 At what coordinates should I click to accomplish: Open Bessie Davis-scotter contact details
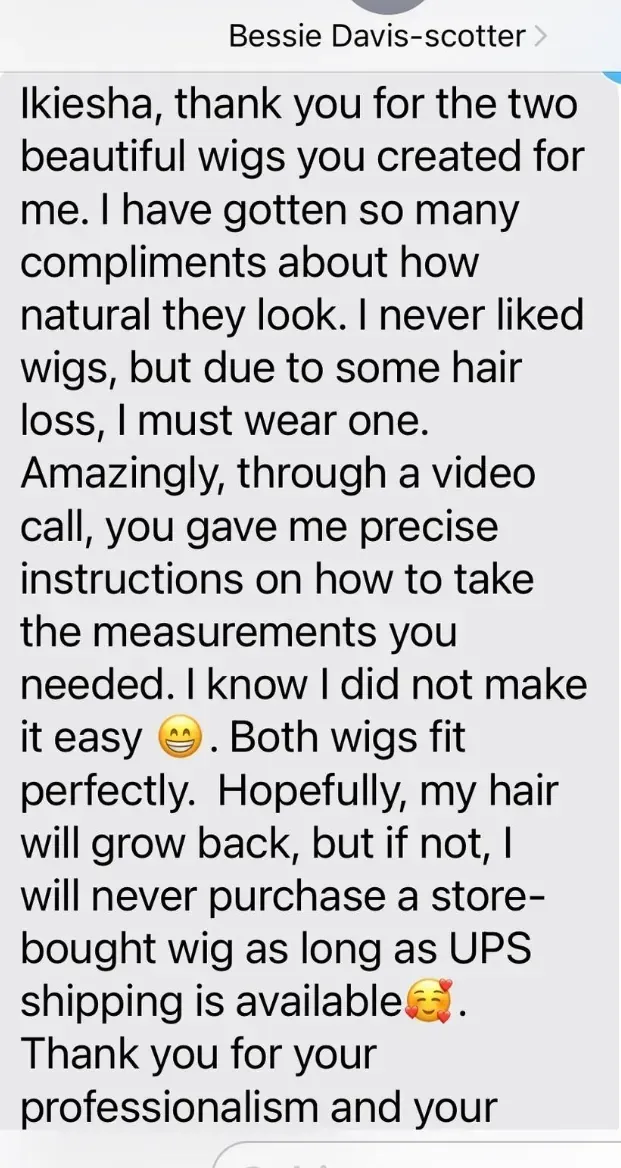(x=387, y=36)
